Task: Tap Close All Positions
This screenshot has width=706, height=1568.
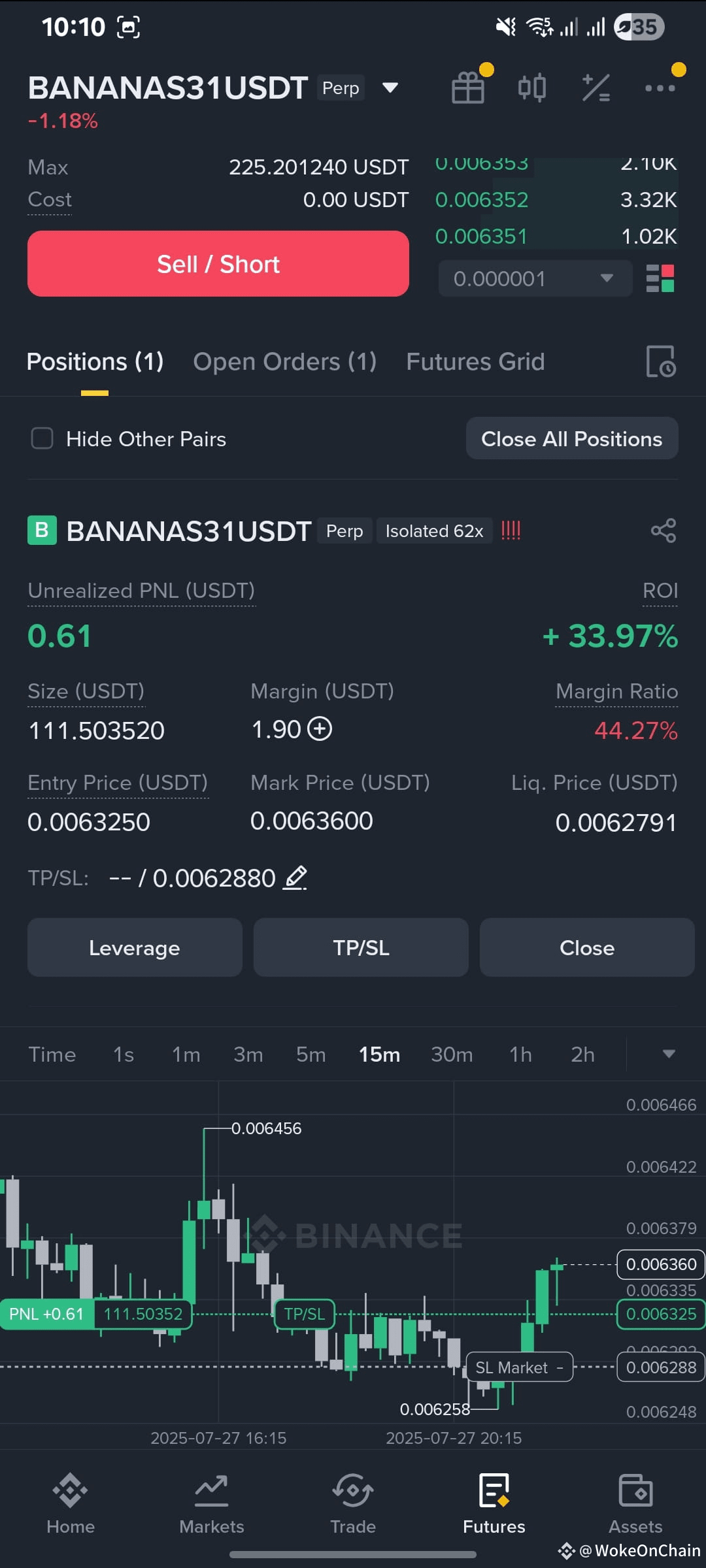Action: click(x=572, y=438)
